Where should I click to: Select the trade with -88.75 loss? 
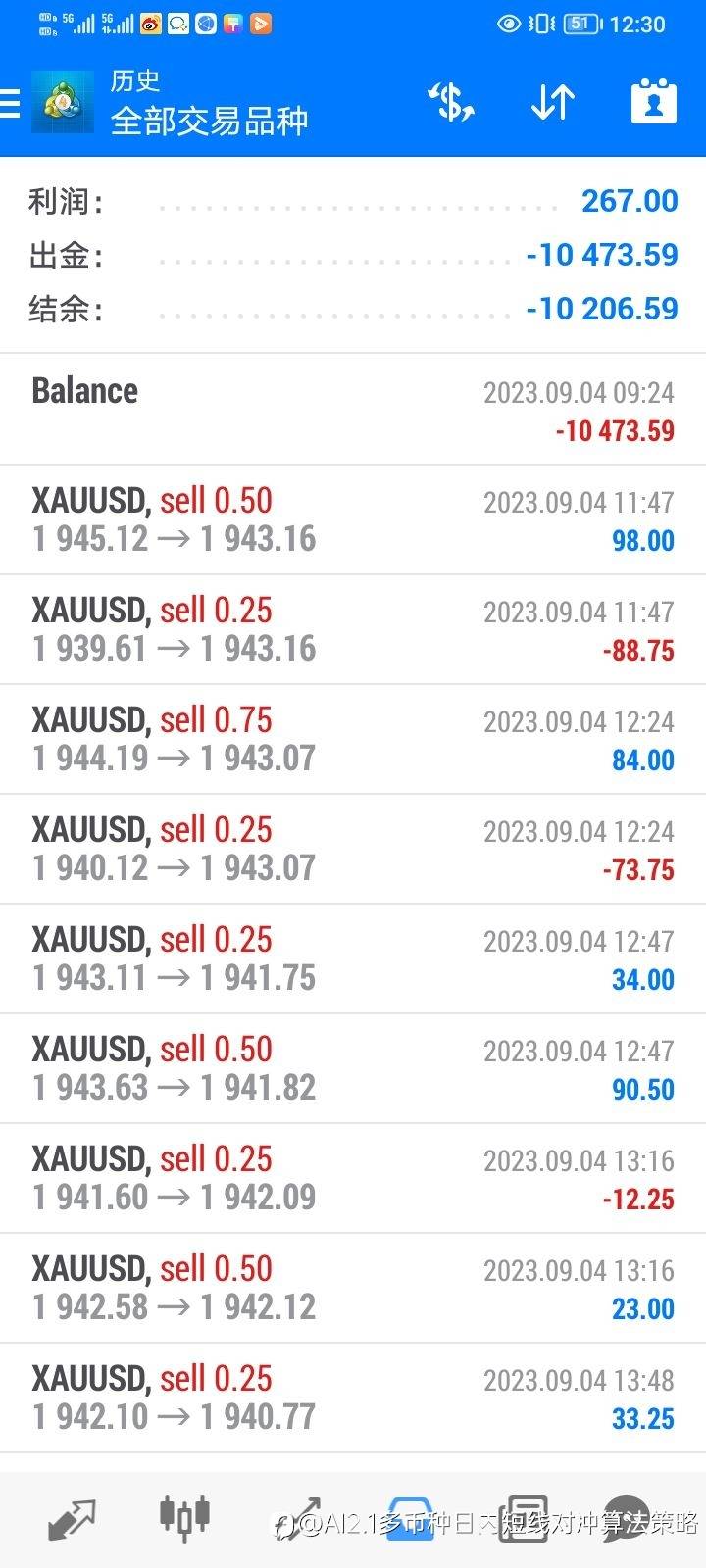353,629
